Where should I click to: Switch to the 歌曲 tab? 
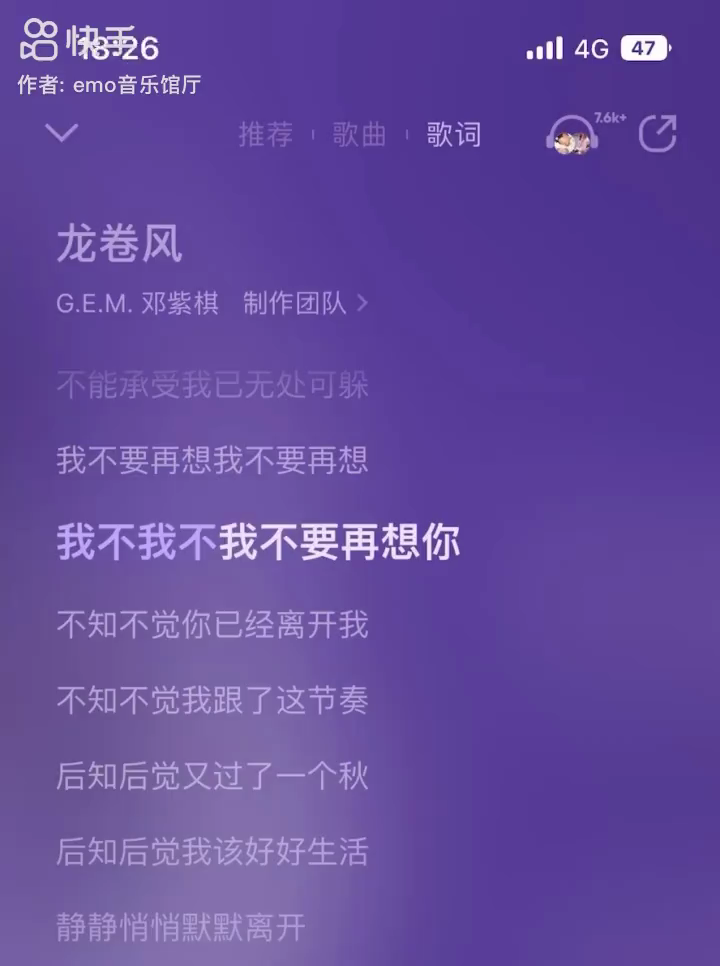[359, 134]
